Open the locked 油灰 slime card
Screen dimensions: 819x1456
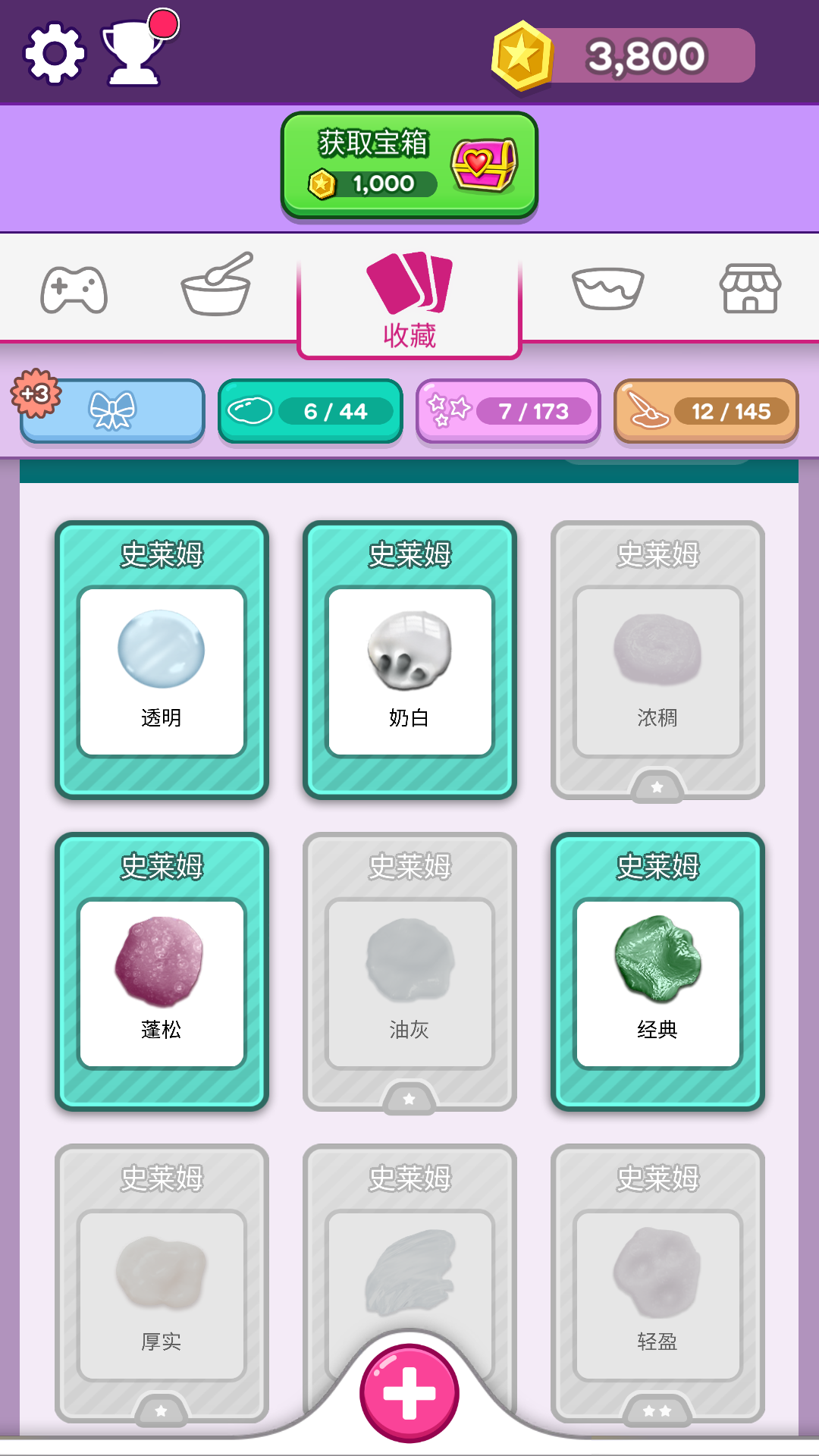pos(409,972)
